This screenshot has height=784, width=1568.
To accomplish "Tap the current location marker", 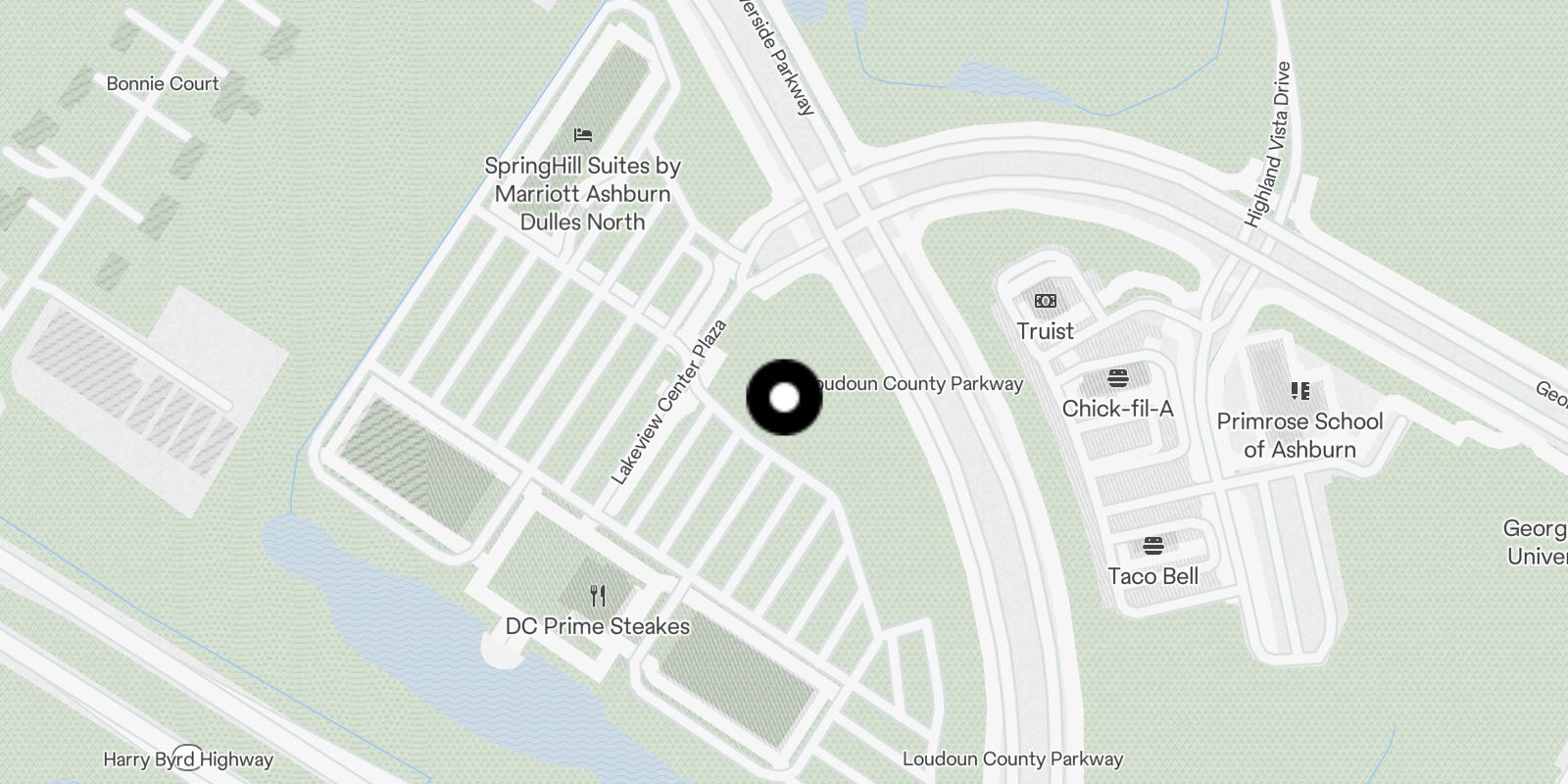I will pyautogui.click(x=784, y=398).
